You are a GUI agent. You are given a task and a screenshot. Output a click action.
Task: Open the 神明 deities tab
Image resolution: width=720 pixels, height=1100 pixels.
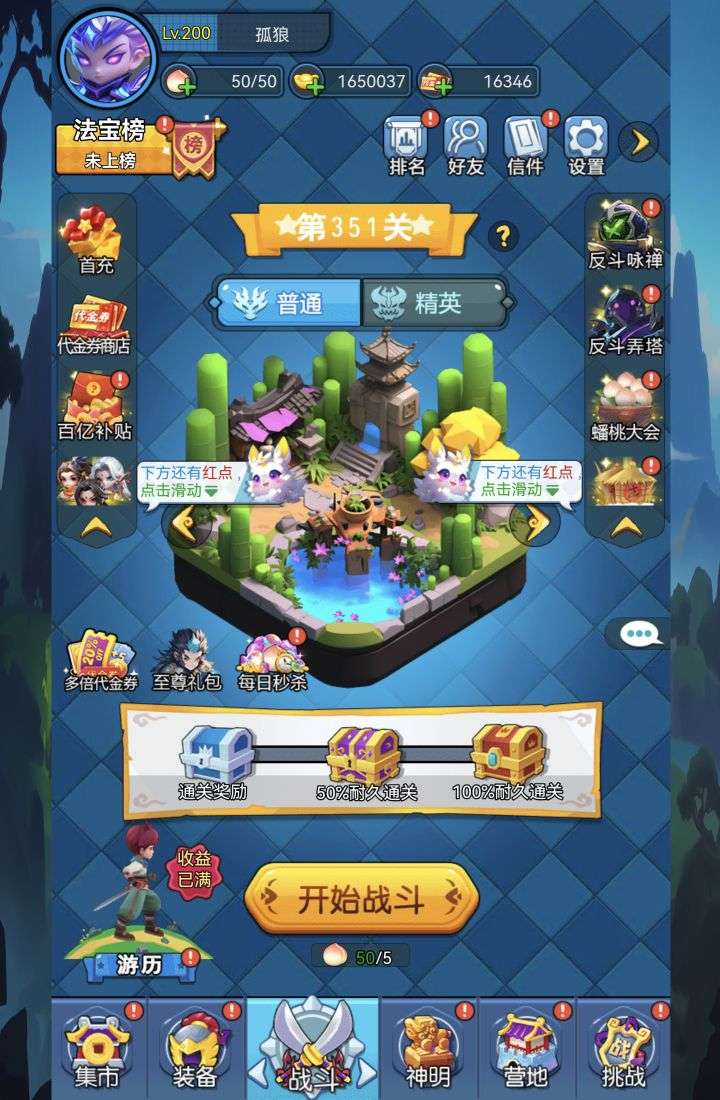430,1047
